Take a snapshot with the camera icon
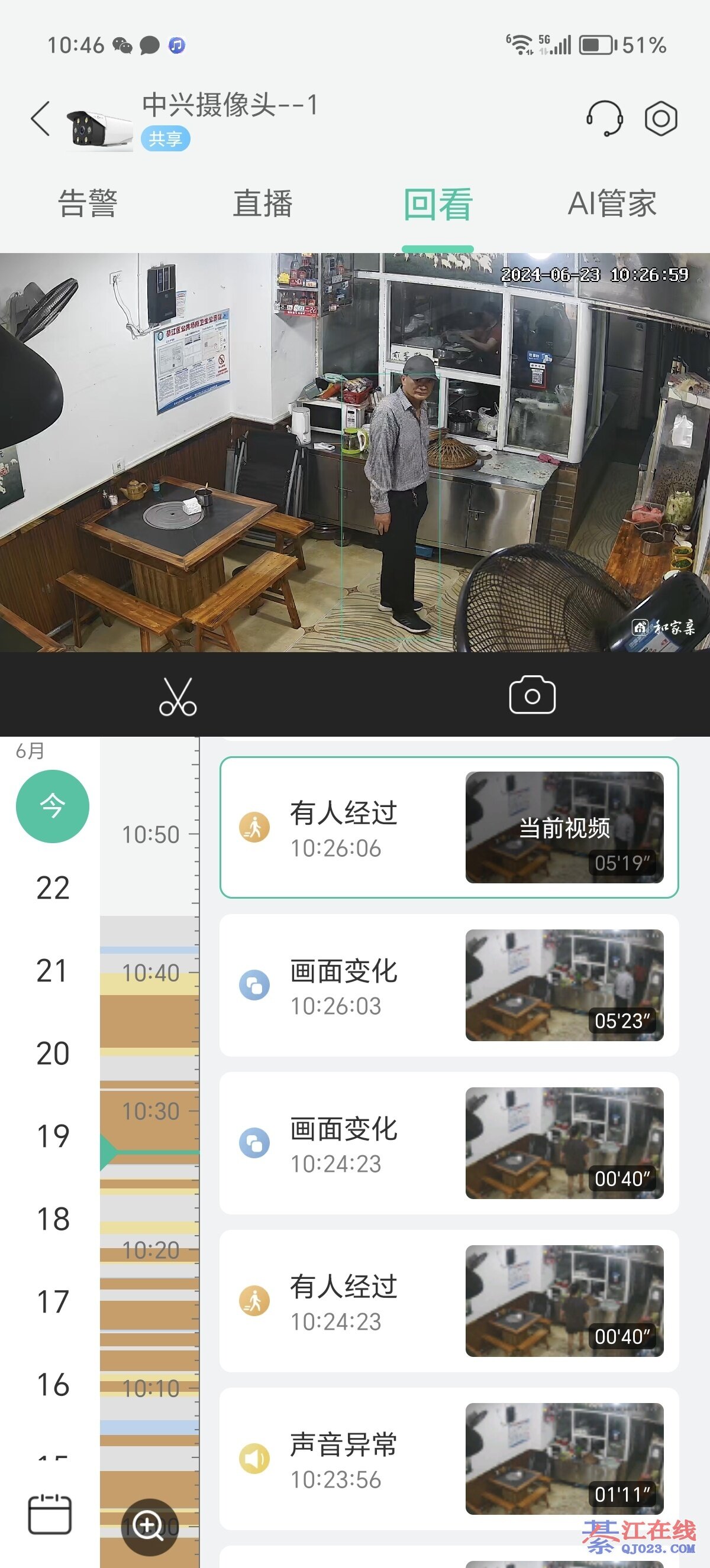 [532, 695]
